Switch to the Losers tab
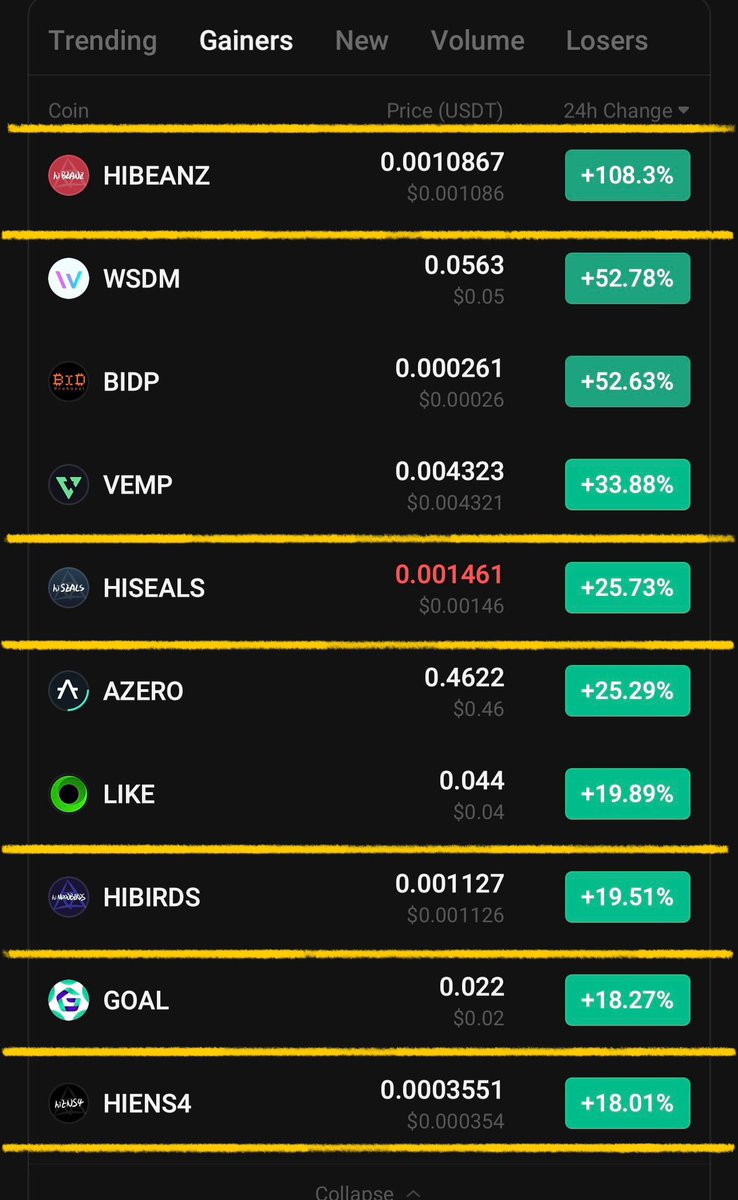The width and height of the screenshot is (738, 1200). pyautogui.click(x=607, y=41)
